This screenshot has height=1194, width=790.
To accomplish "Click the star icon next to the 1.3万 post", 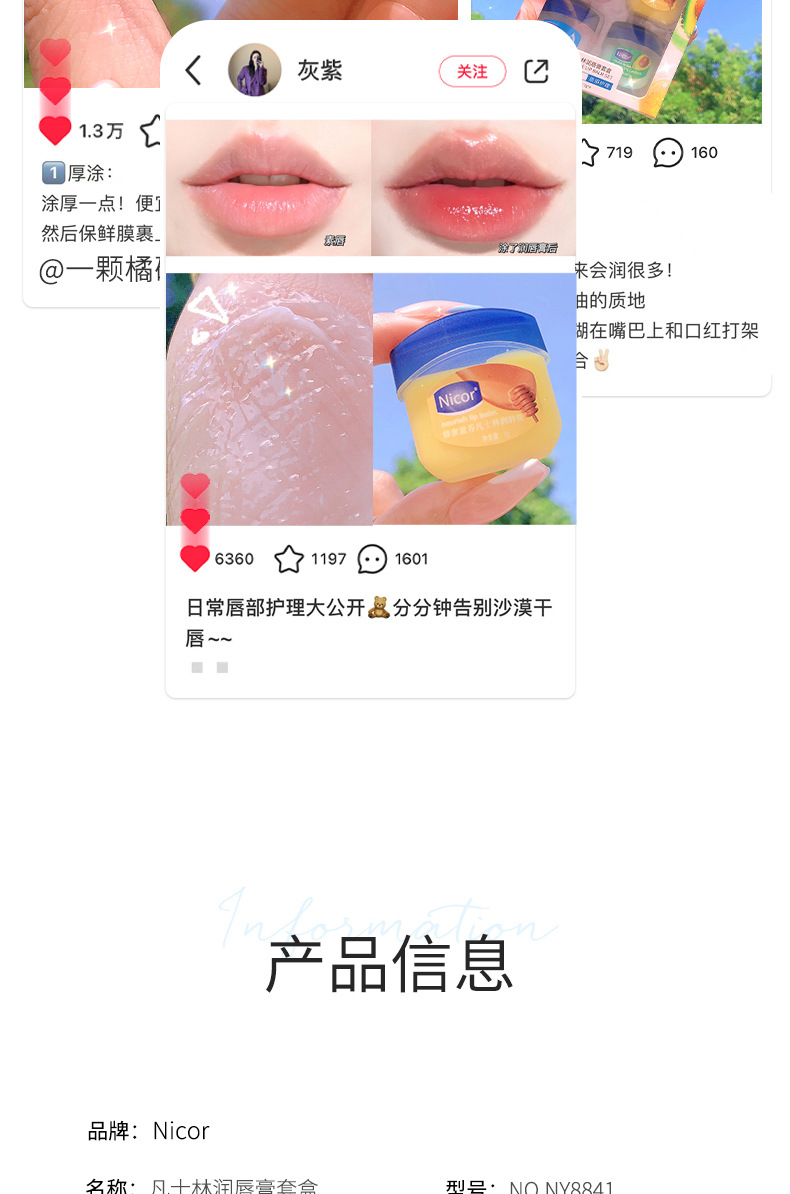I will [x=150, y=130].
